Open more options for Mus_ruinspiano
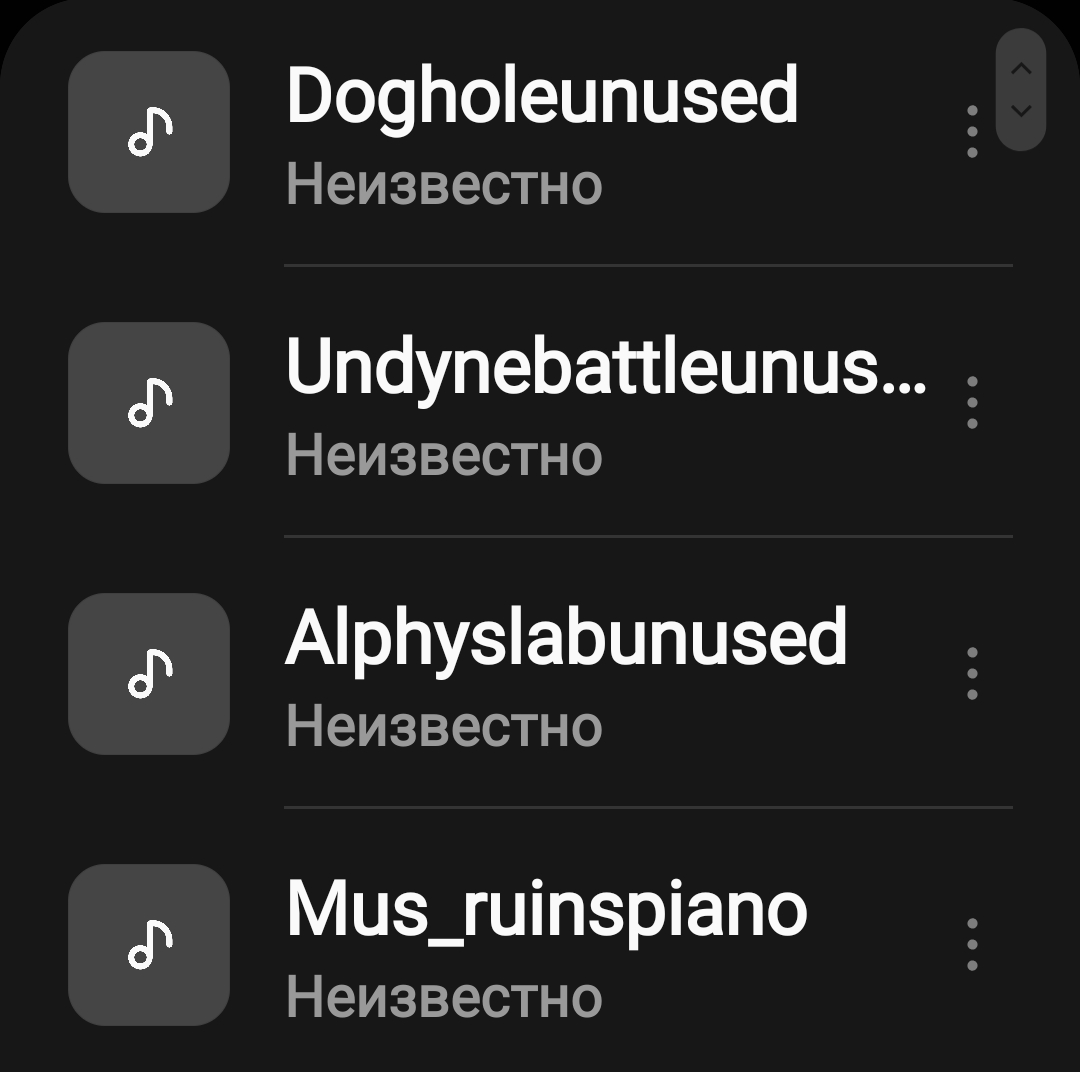 click(x=972, y=944)
